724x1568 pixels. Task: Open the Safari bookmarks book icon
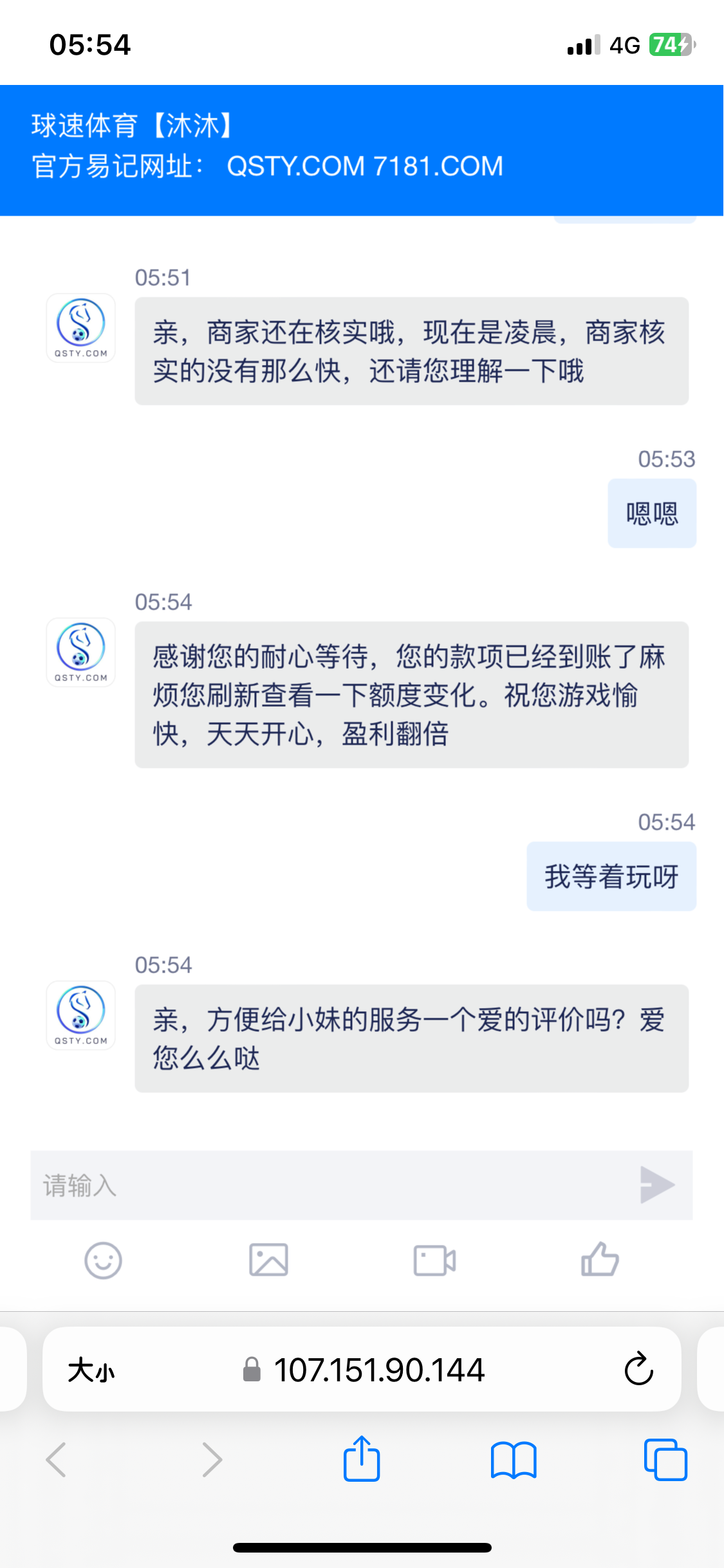pyautogui.click(x=514, y=1460)
